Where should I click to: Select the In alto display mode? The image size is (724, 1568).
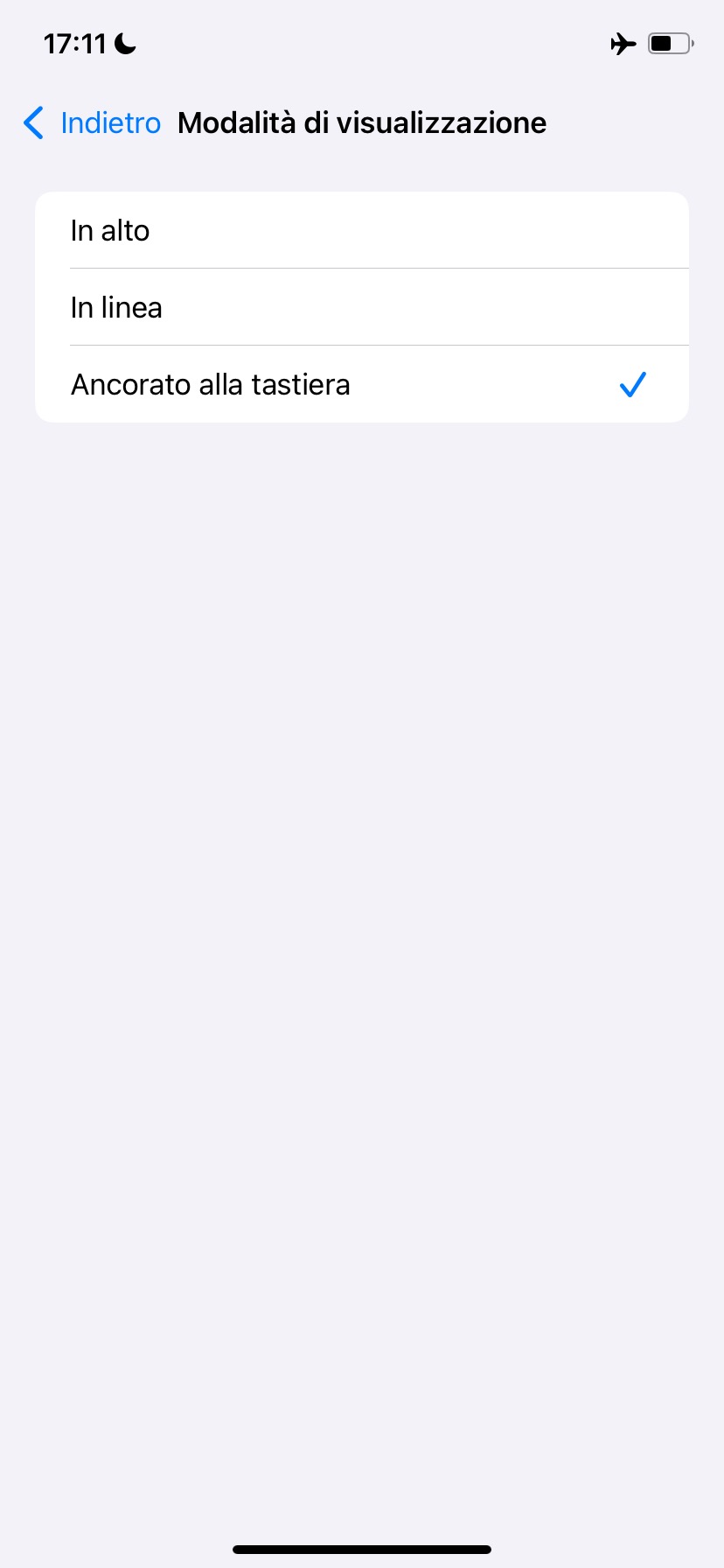[x=362, y=231]
